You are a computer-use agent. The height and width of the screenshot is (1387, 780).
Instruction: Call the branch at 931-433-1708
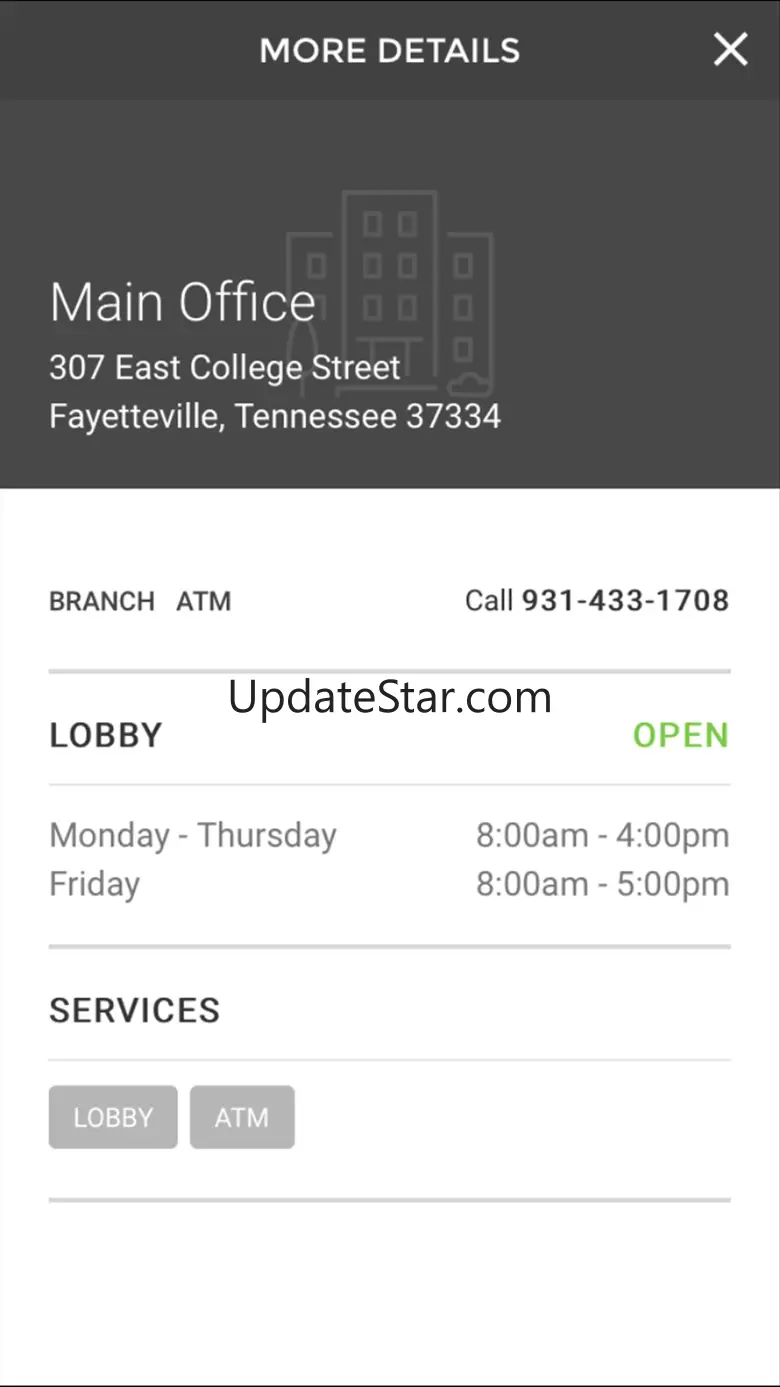click(x=597, y=600)
